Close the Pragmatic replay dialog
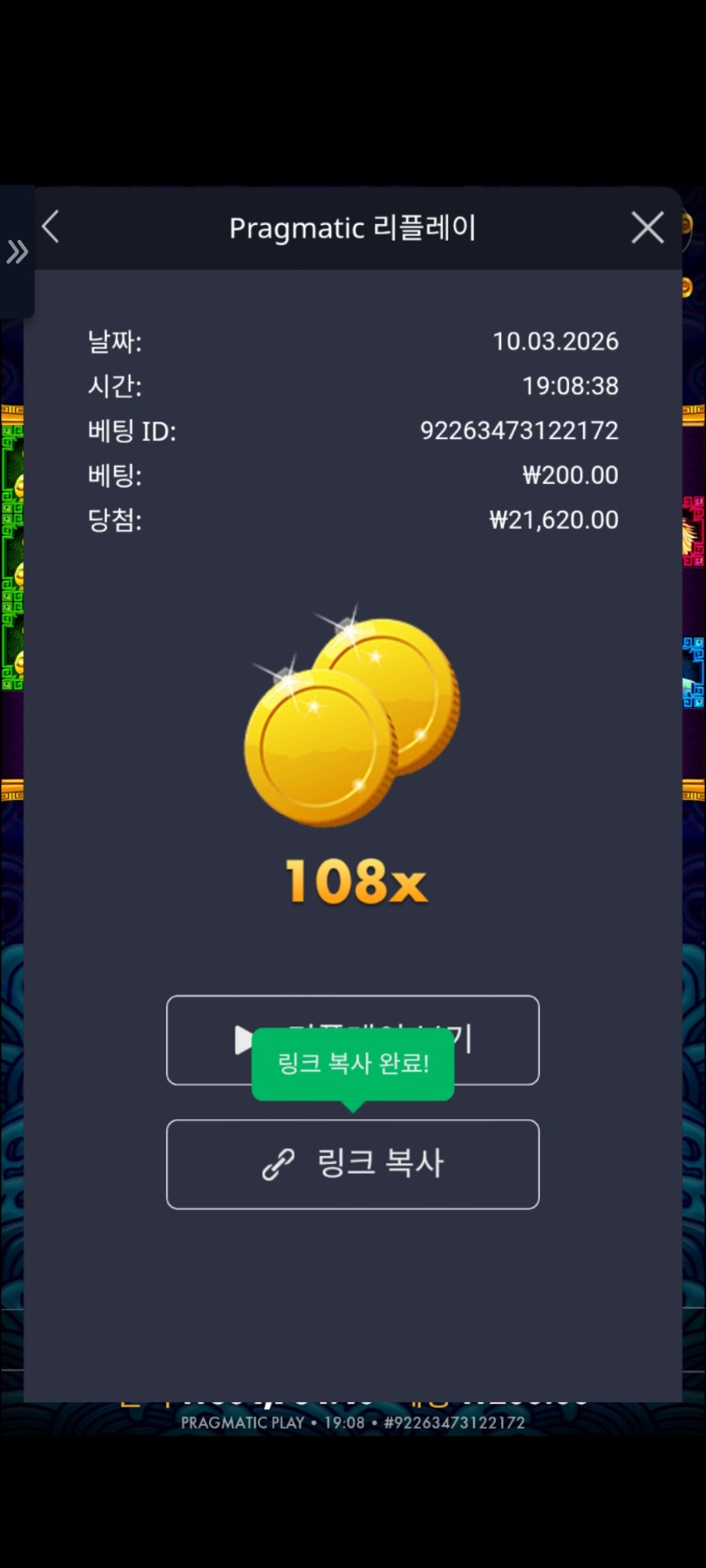This screenshot has width=706, height=1568. click(x=647, y=228)
